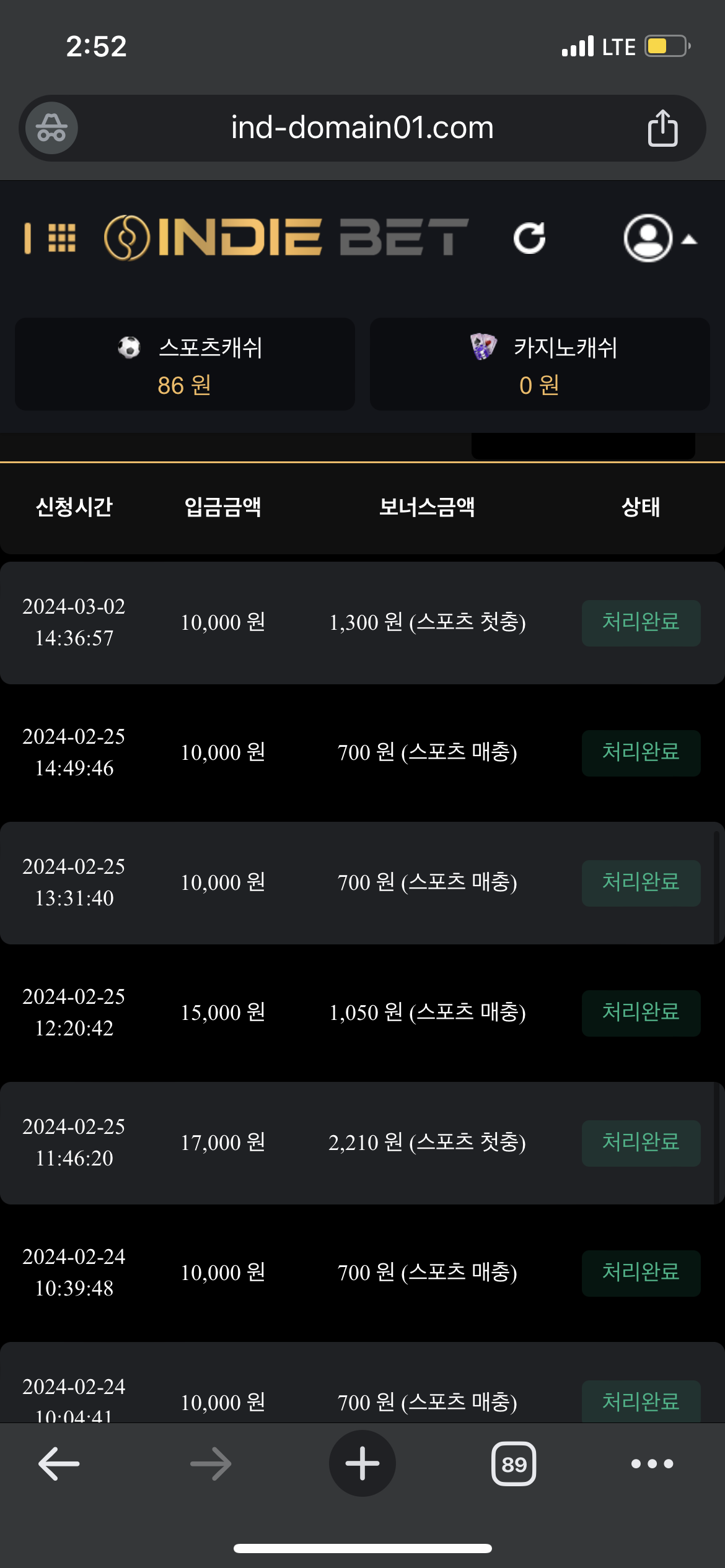
Task: Go back to the previous page
Action: coord(59,1464)
